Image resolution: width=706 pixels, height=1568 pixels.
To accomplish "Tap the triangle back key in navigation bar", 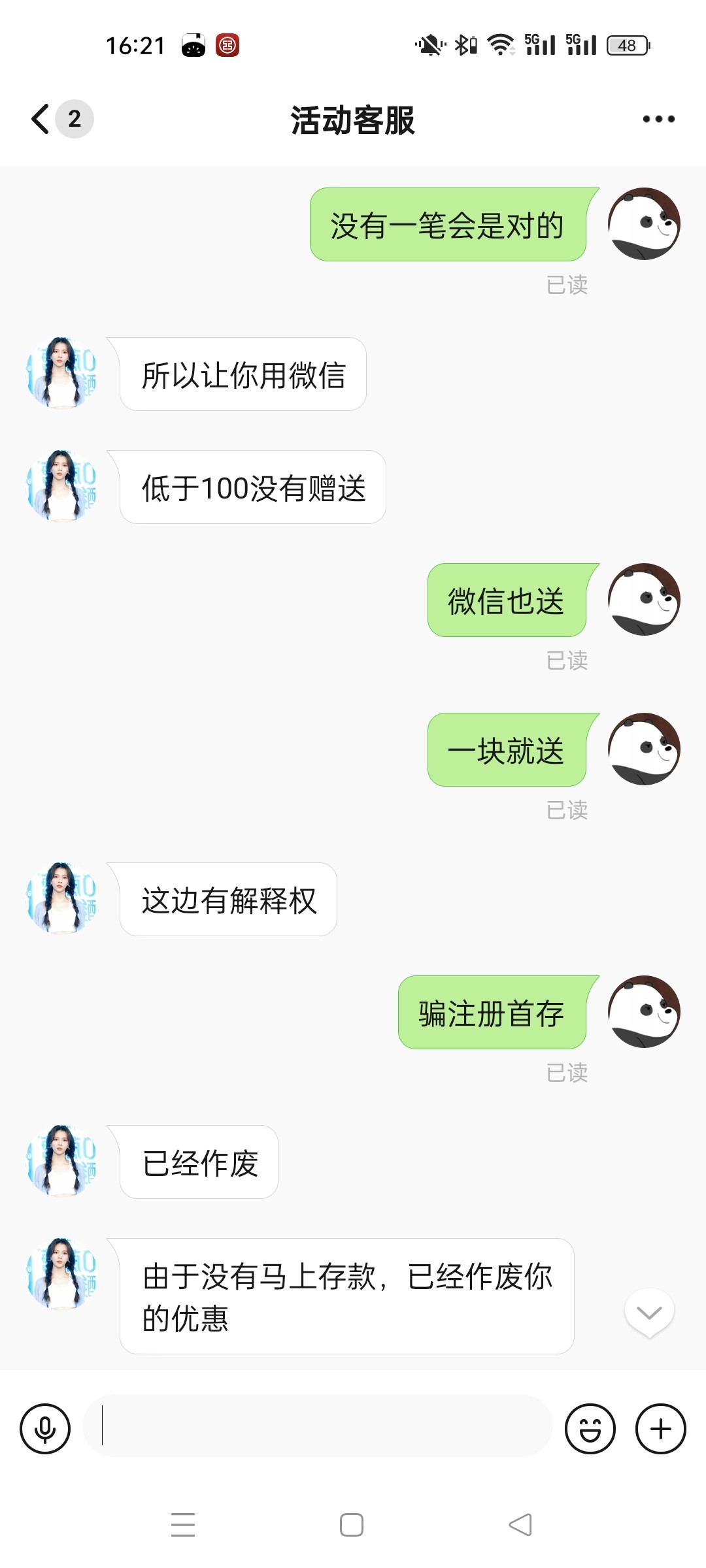I will coord(520,1524).
